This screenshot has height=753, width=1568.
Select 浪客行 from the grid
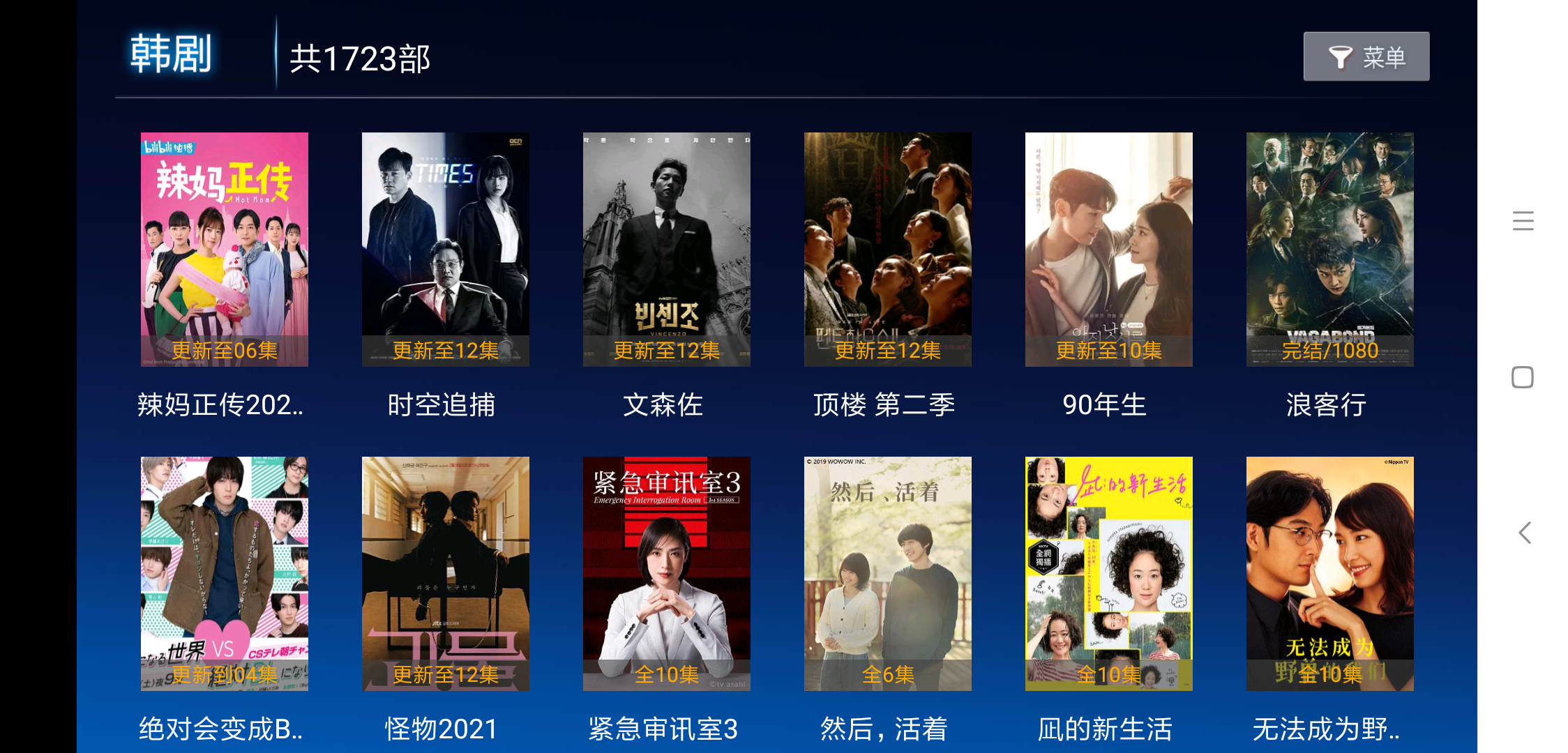(x=1329, y=250)
